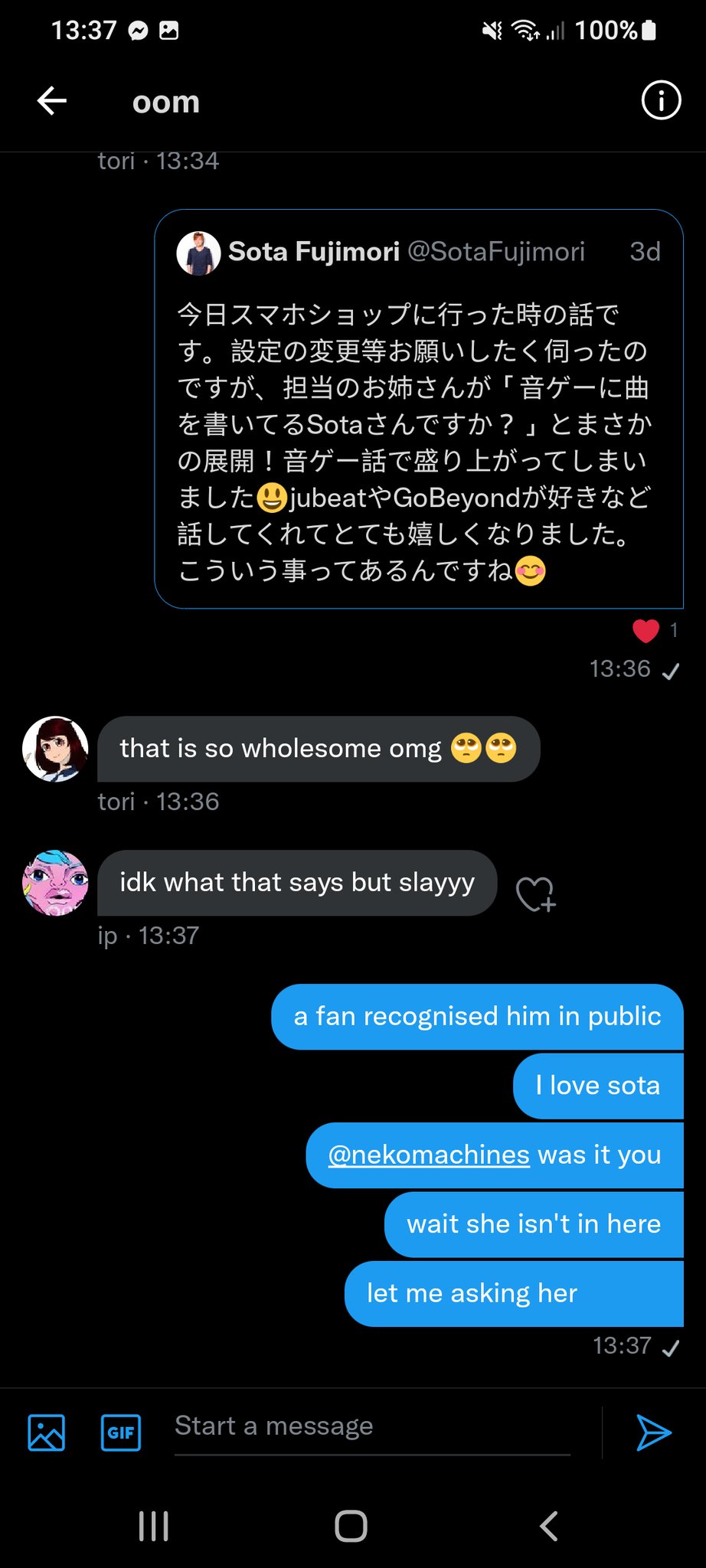Open the shared Sota Fujimori tweet
The height and width of the screenshot is (1568, 706).
pyautogui.click(x=418, y=409)
